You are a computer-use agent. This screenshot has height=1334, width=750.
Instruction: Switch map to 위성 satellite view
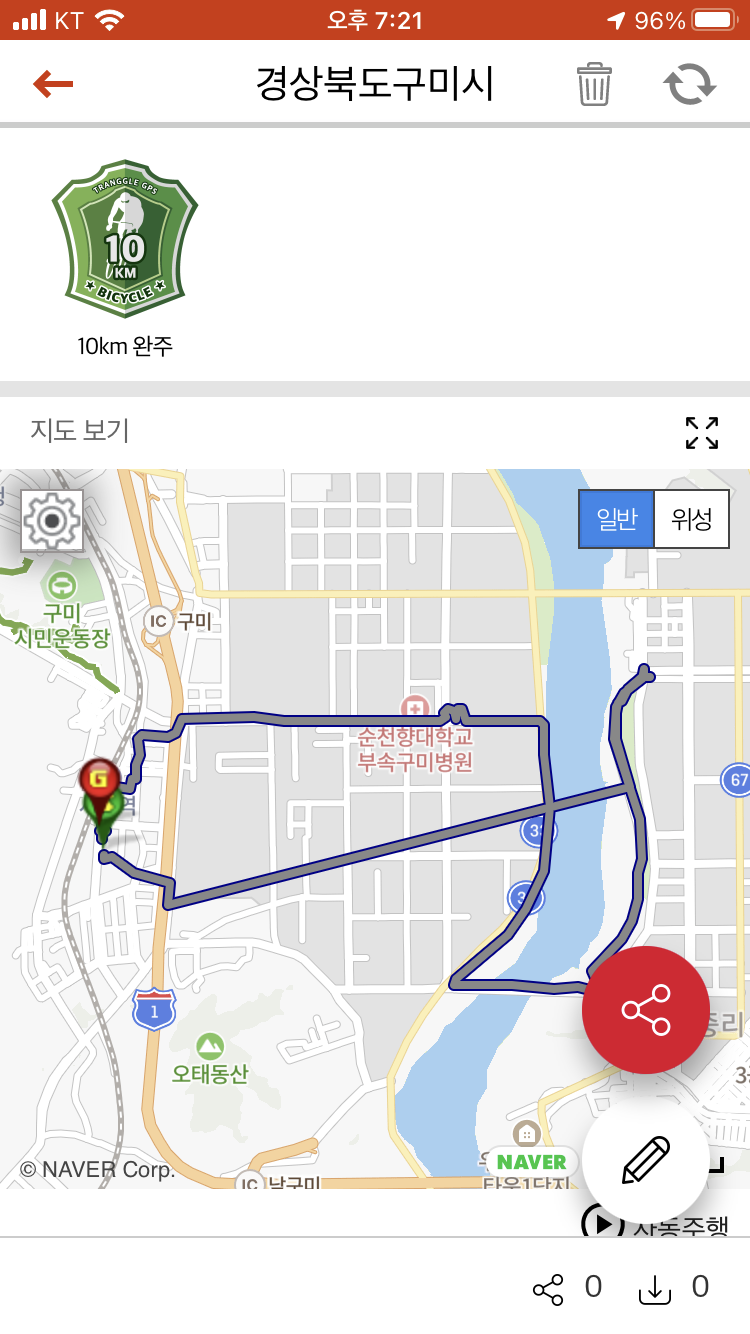[x=691, y=519]
